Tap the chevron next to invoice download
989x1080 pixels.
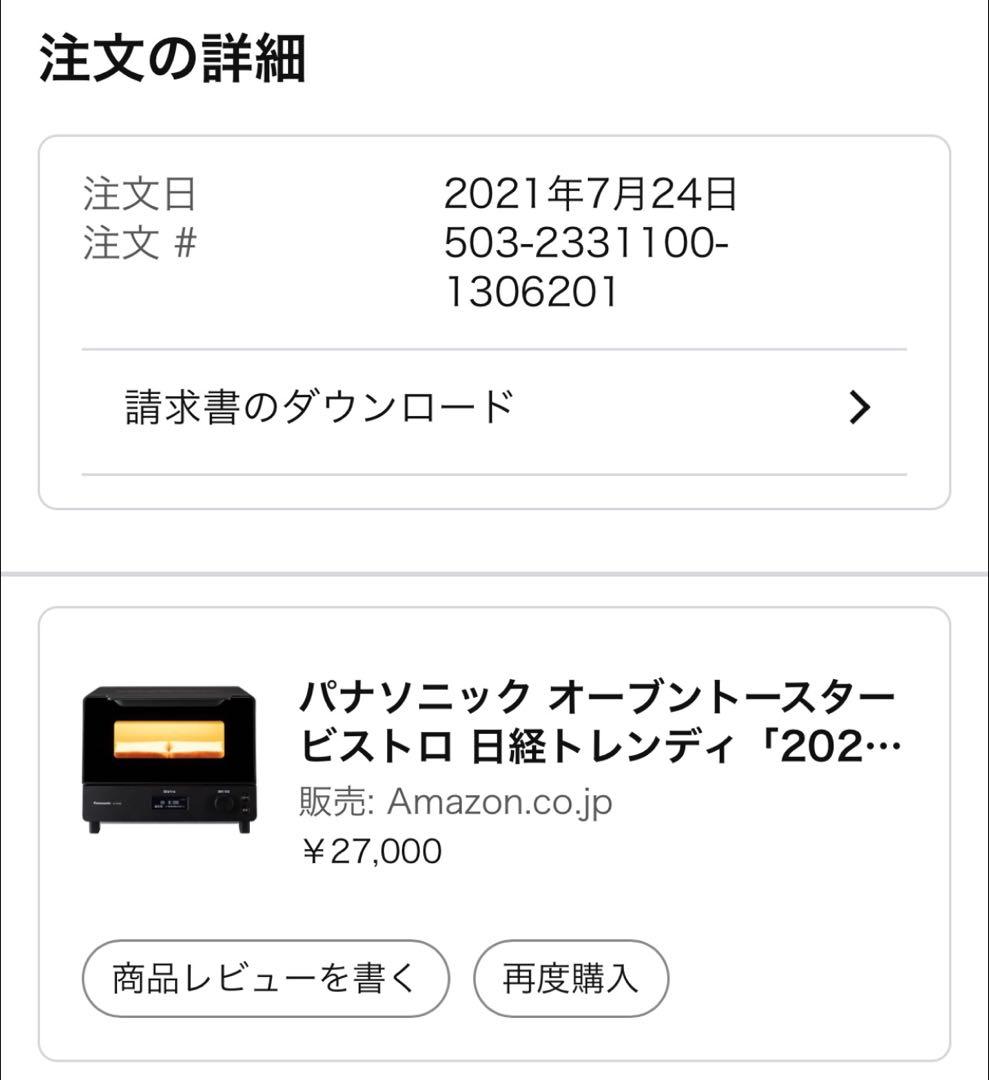coord(860,405)
